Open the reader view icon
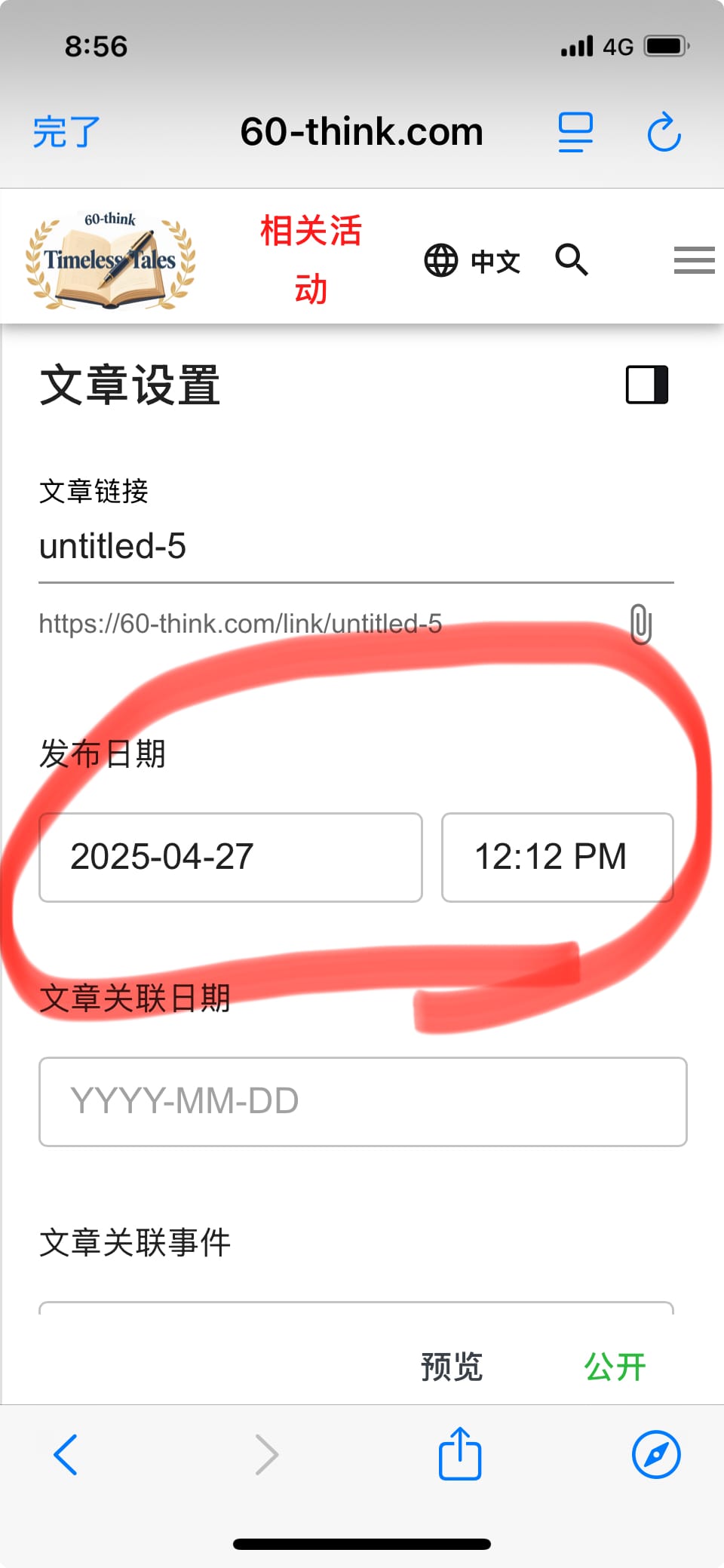 click(575, 133)
